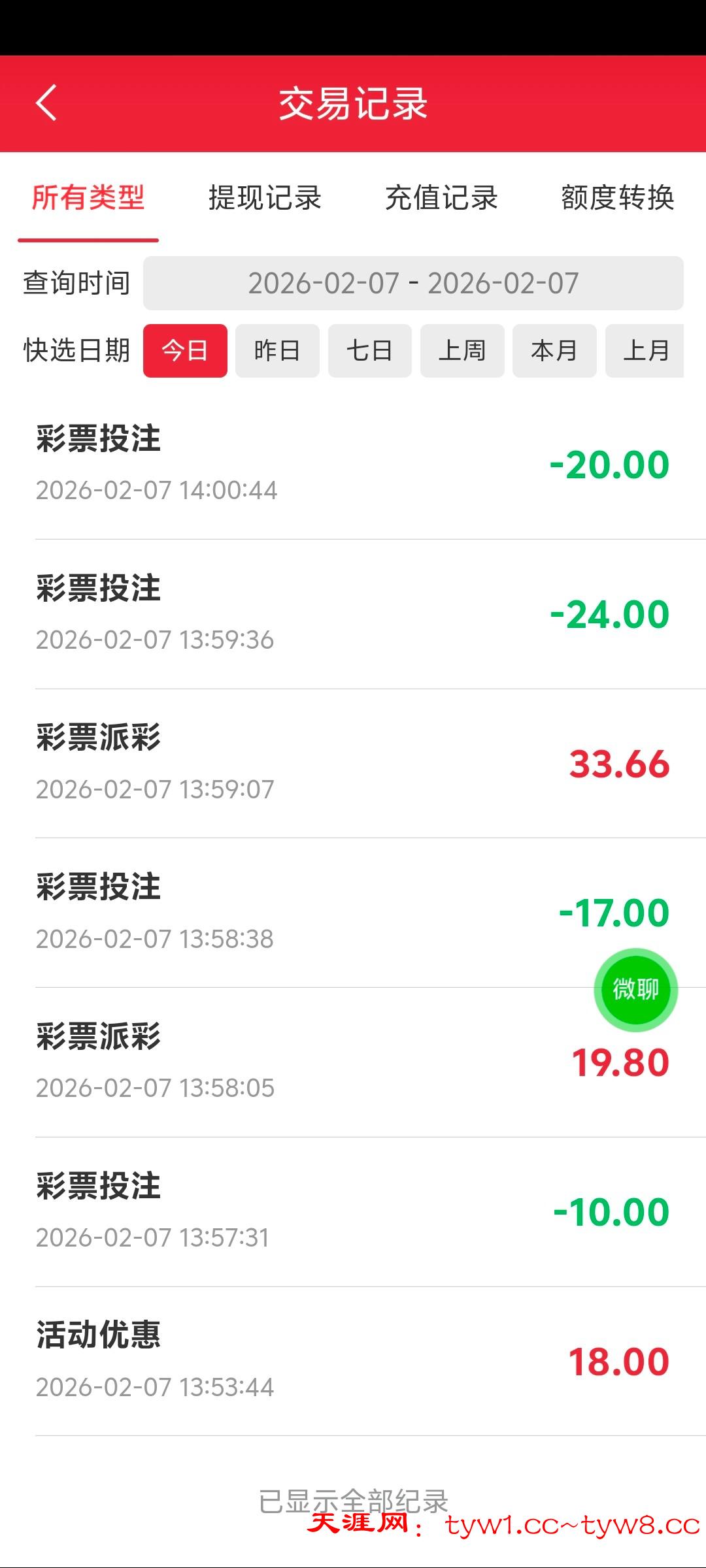The image size is (706, 1568).
Task: Filter records by 本月
Action: pyautogui.click(x=554, y=351)
